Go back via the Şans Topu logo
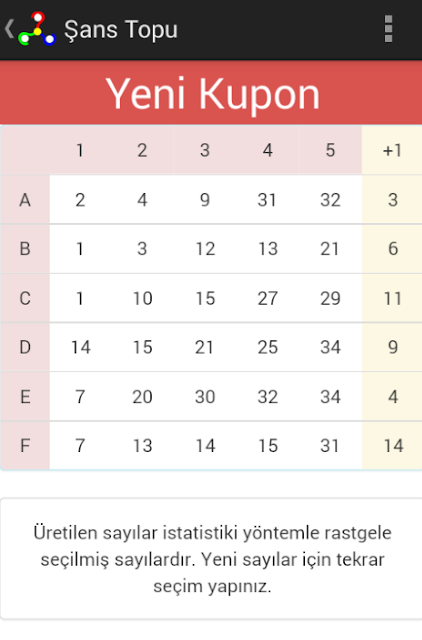 click(31, 29)
